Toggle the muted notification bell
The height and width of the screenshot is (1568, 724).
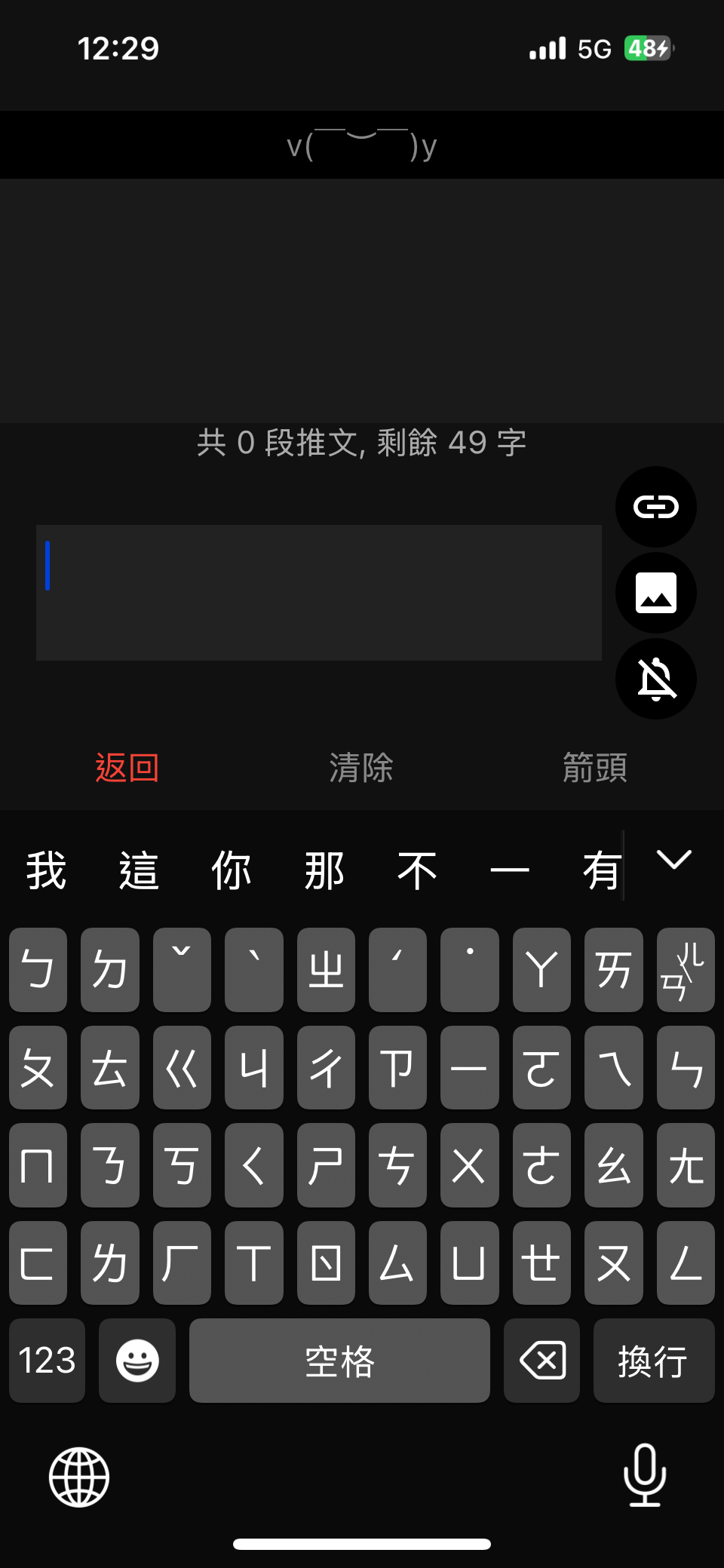pos(656,679)
